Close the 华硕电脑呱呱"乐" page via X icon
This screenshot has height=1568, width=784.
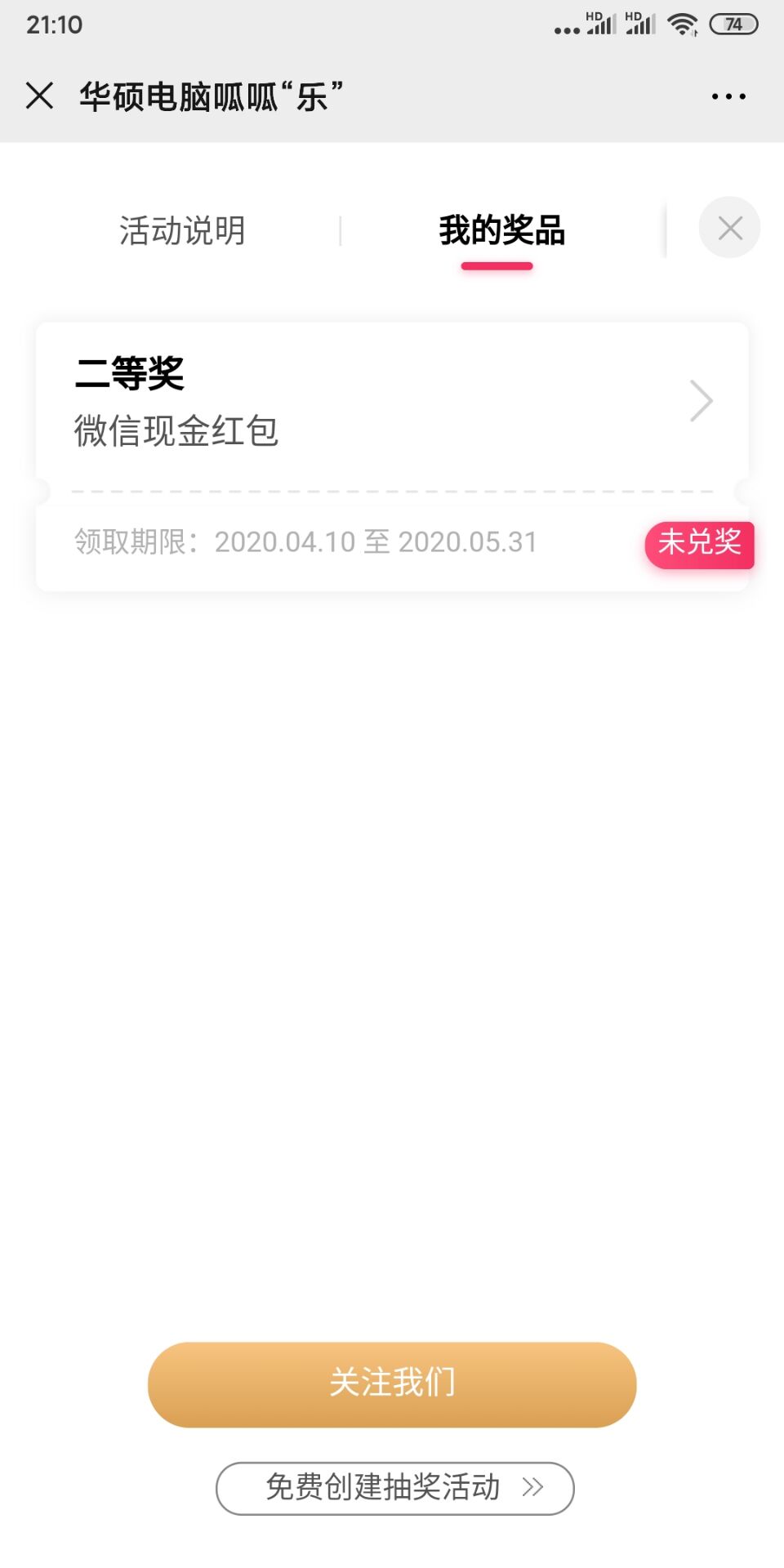[39, 96]
